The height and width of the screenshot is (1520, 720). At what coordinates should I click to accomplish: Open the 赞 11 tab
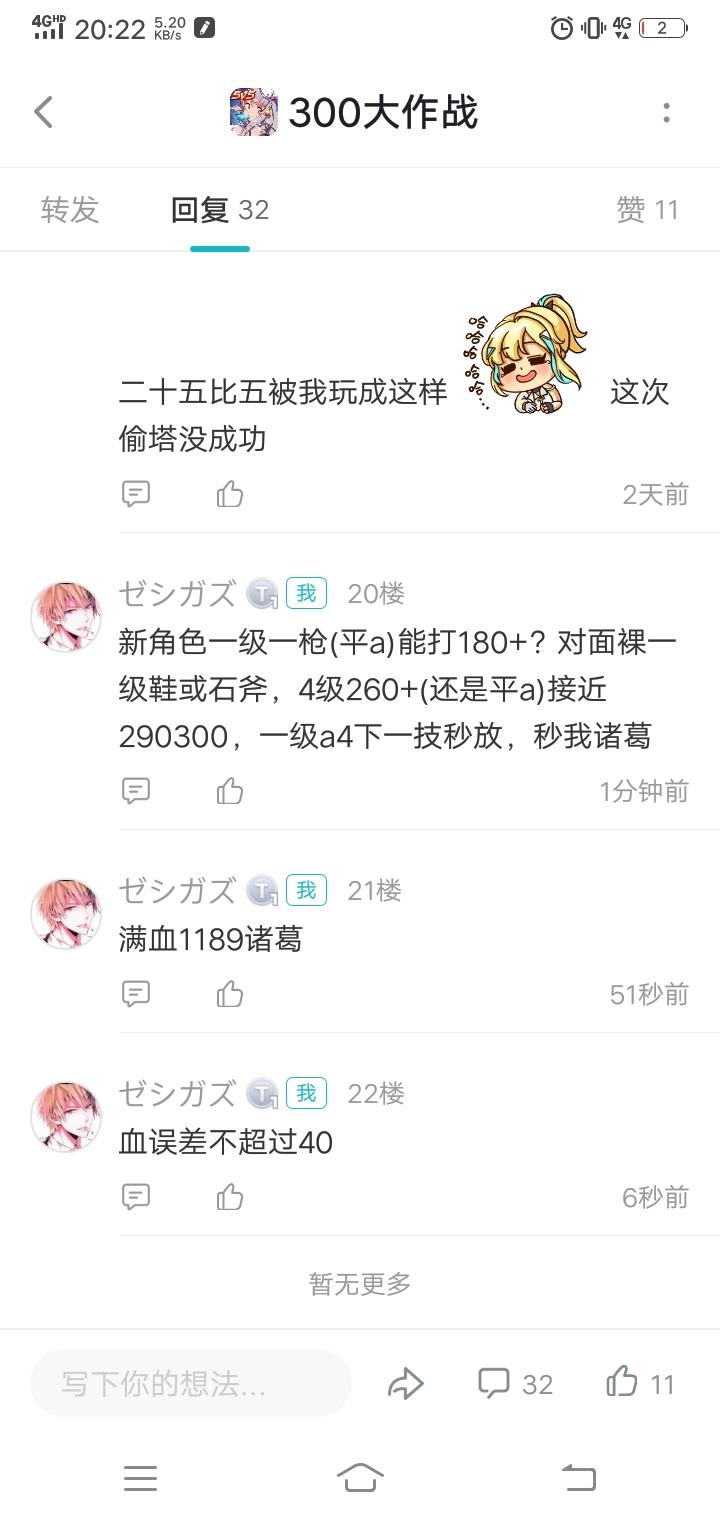point(647,209)
